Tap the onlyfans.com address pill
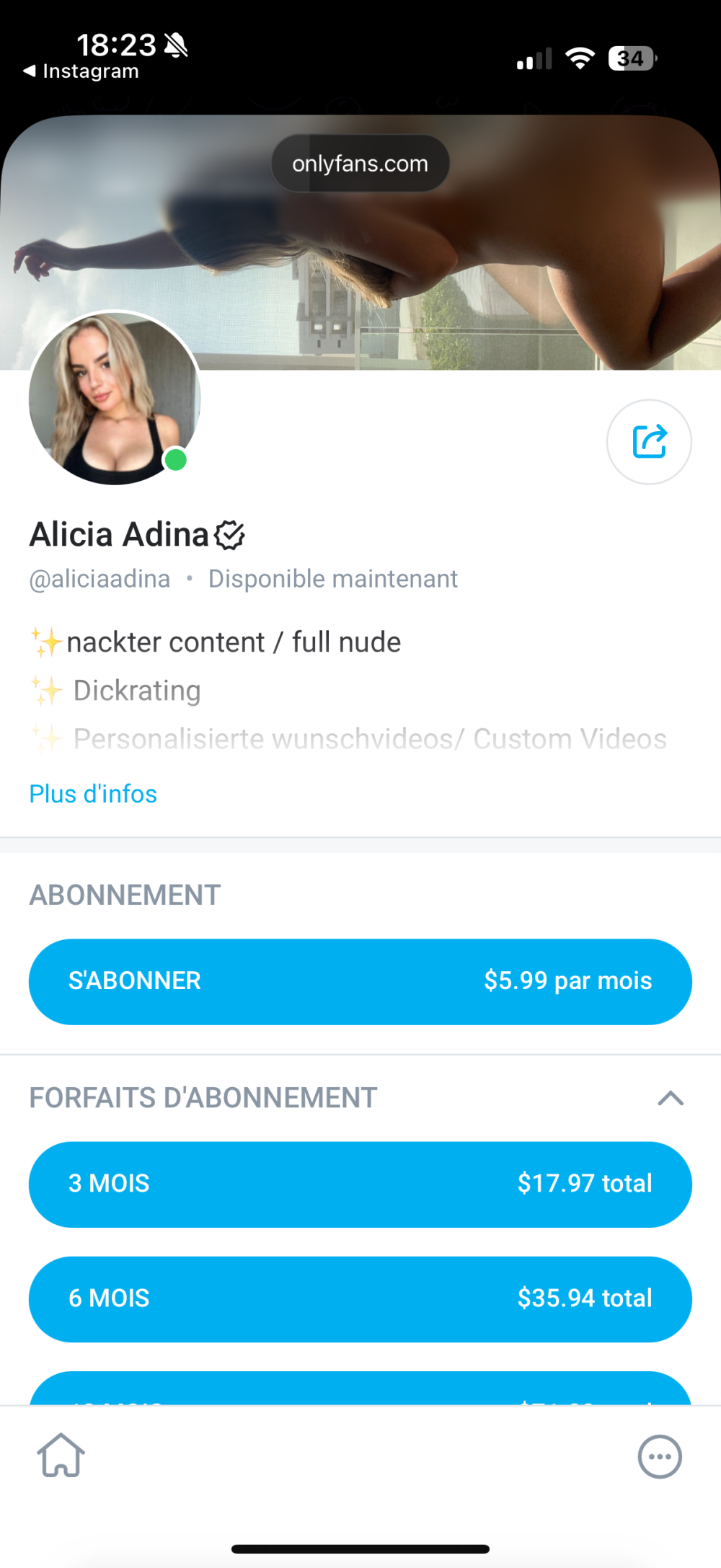721x1568 pixels. [360, 164]
